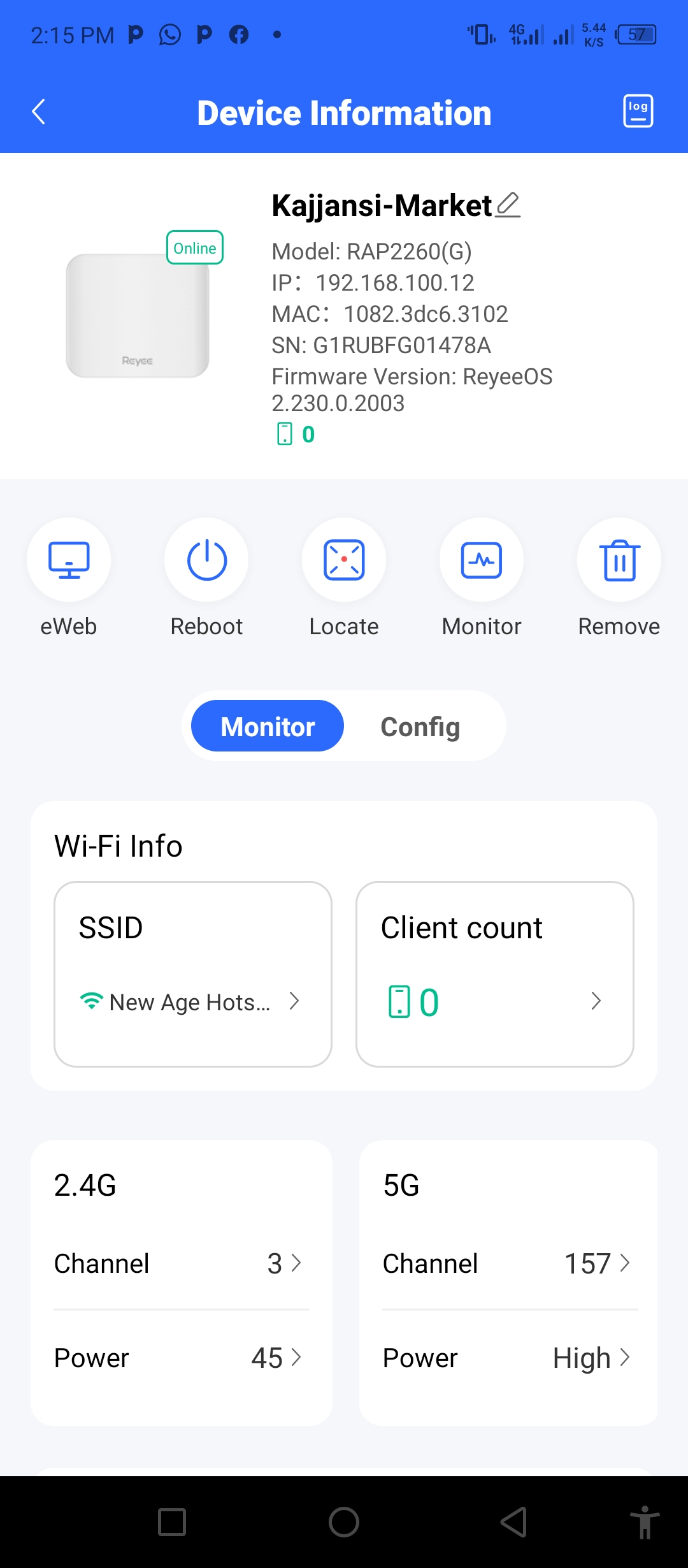The image size is (688, 1568).
Task: Open eWeb management
Action: pos(69,560)
